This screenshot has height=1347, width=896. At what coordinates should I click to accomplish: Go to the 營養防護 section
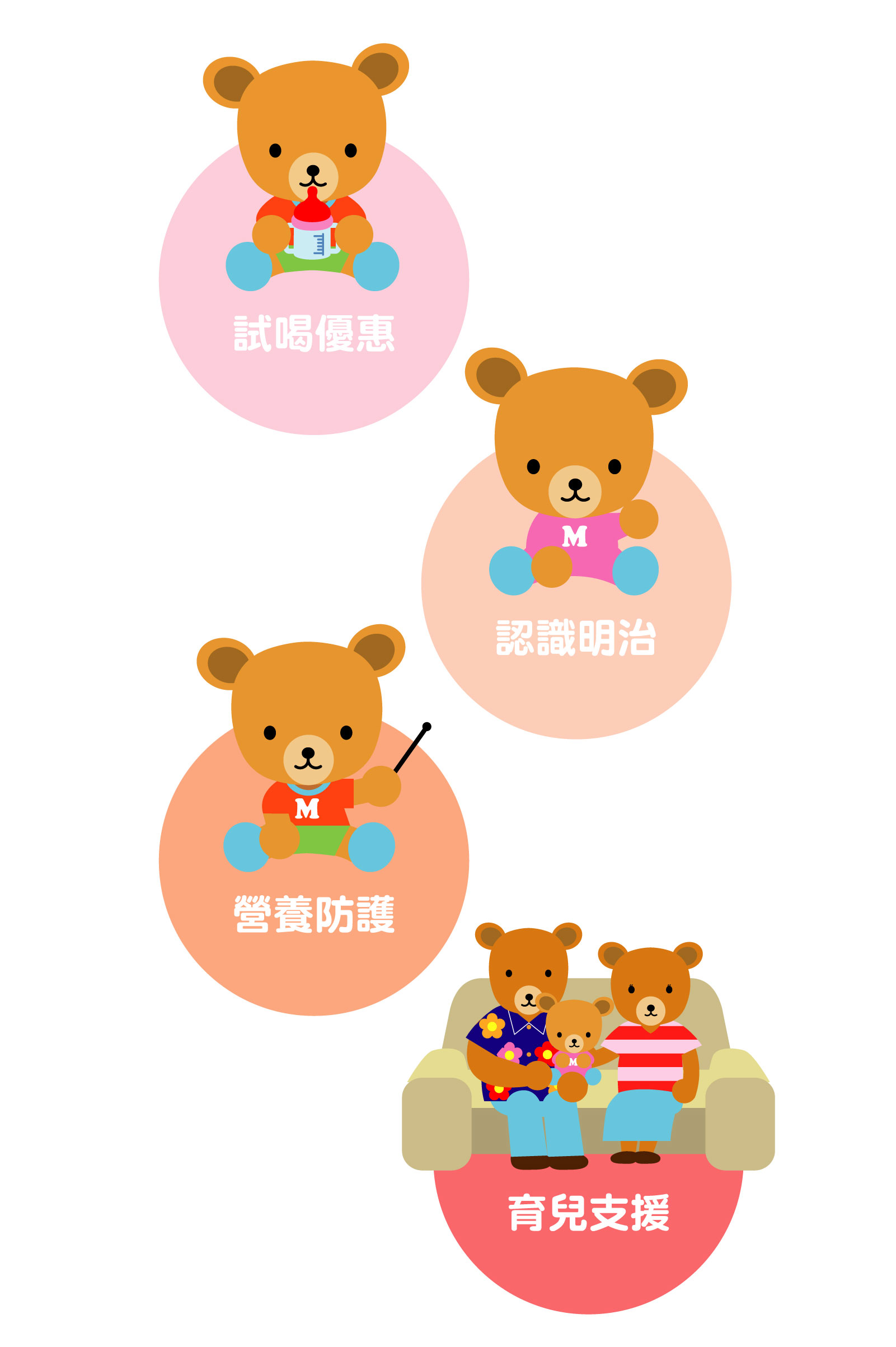tap(314, 914)
